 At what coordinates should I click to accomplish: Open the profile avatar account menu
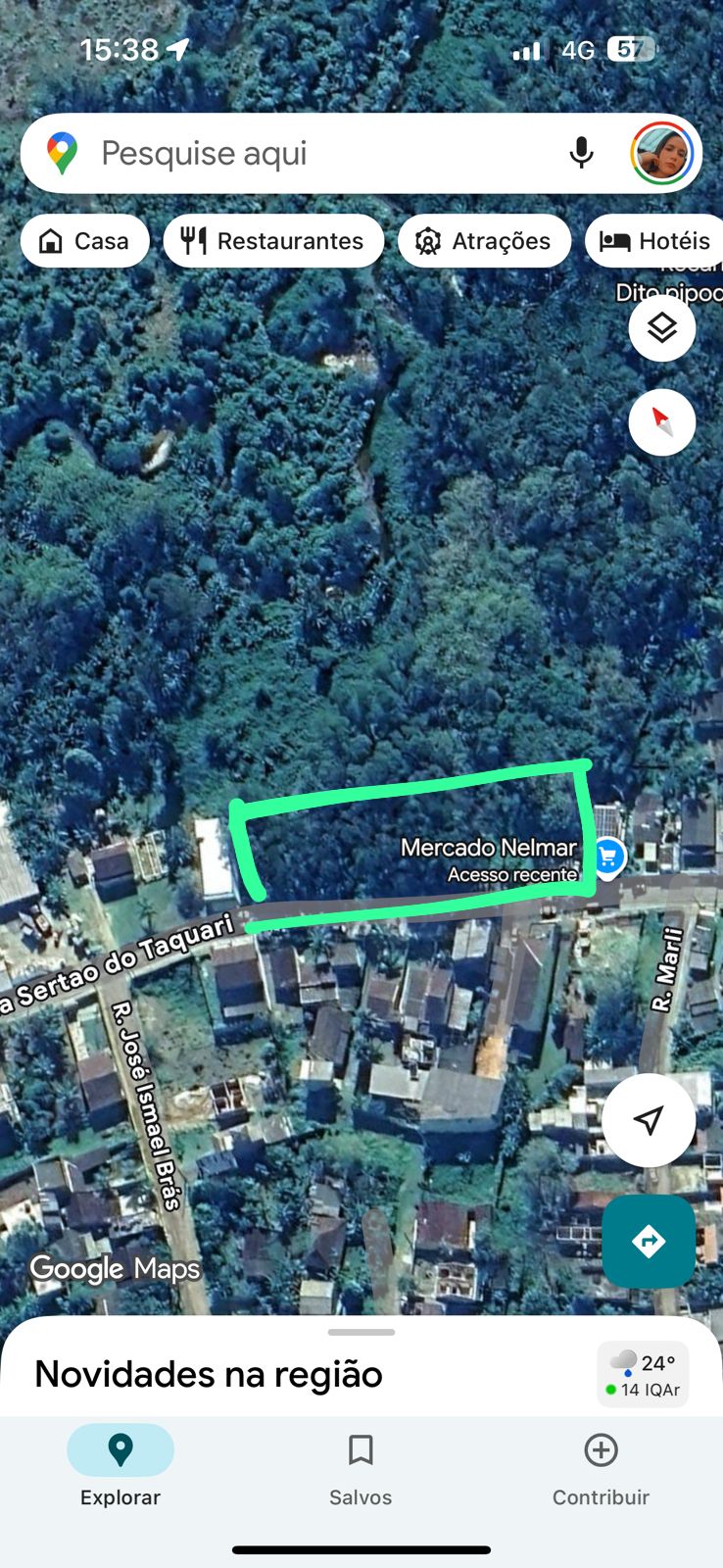tap(661, 154)
